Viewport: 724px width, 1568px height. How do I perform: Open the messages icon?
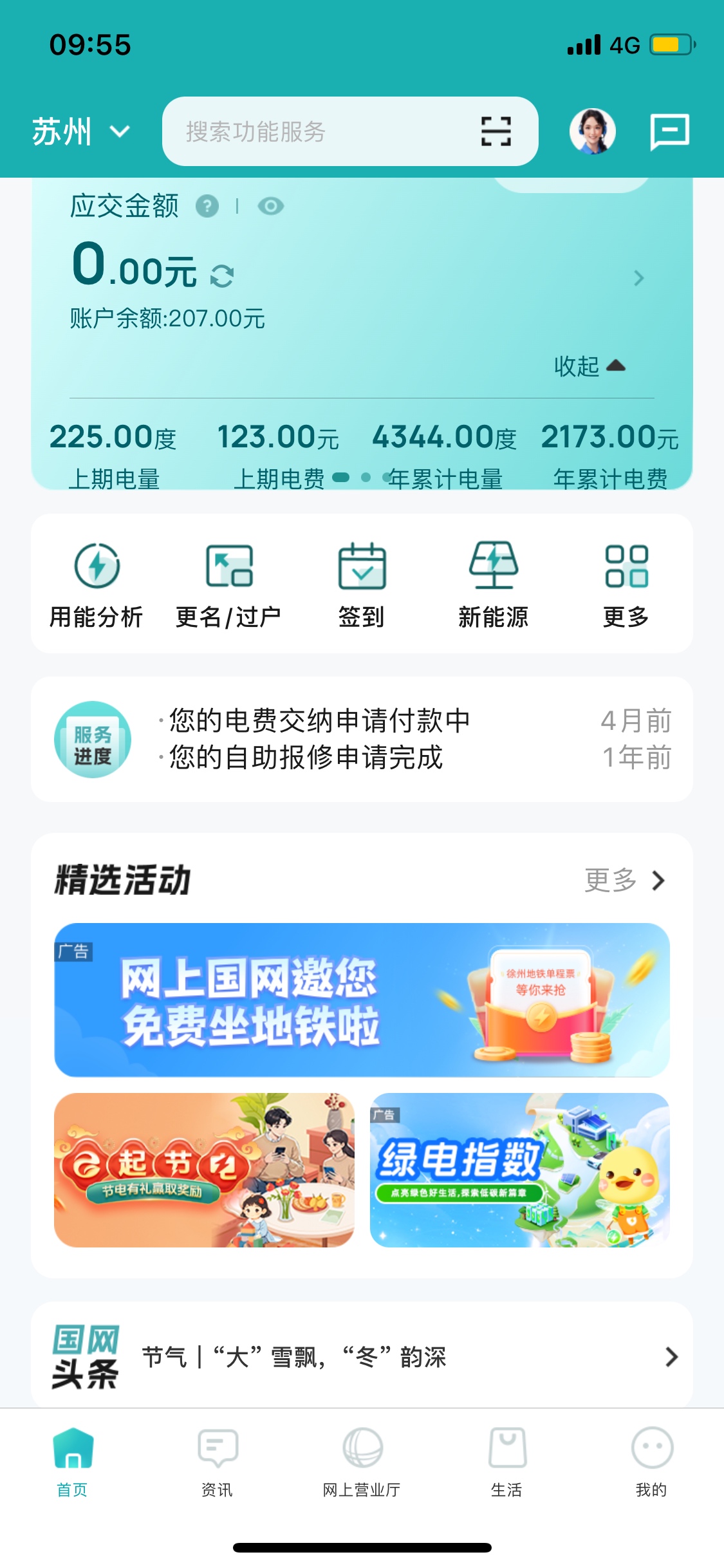(x=669, y=131)
